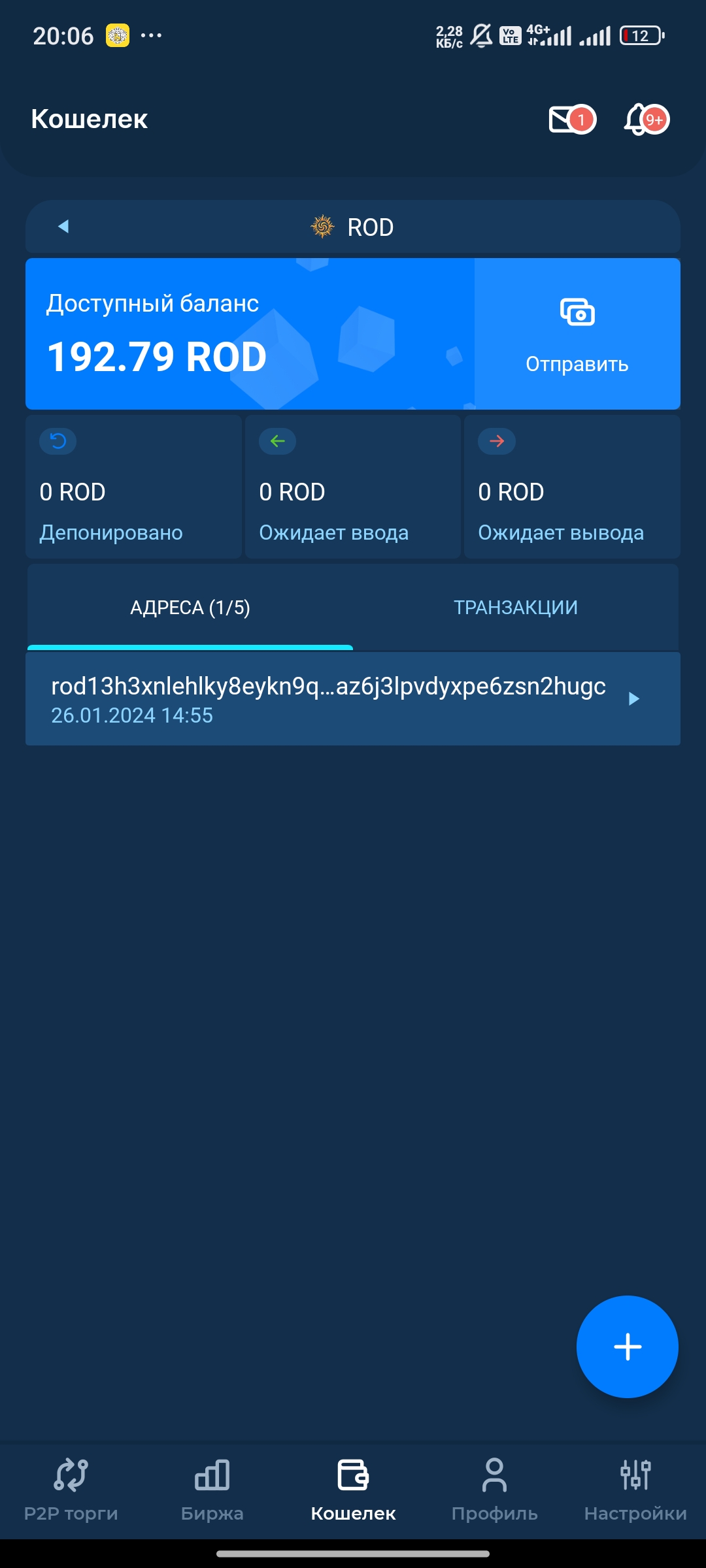Open the Депонировано card
The height and width of the screenshot is (1568, 706).
[x=133, y=487]
